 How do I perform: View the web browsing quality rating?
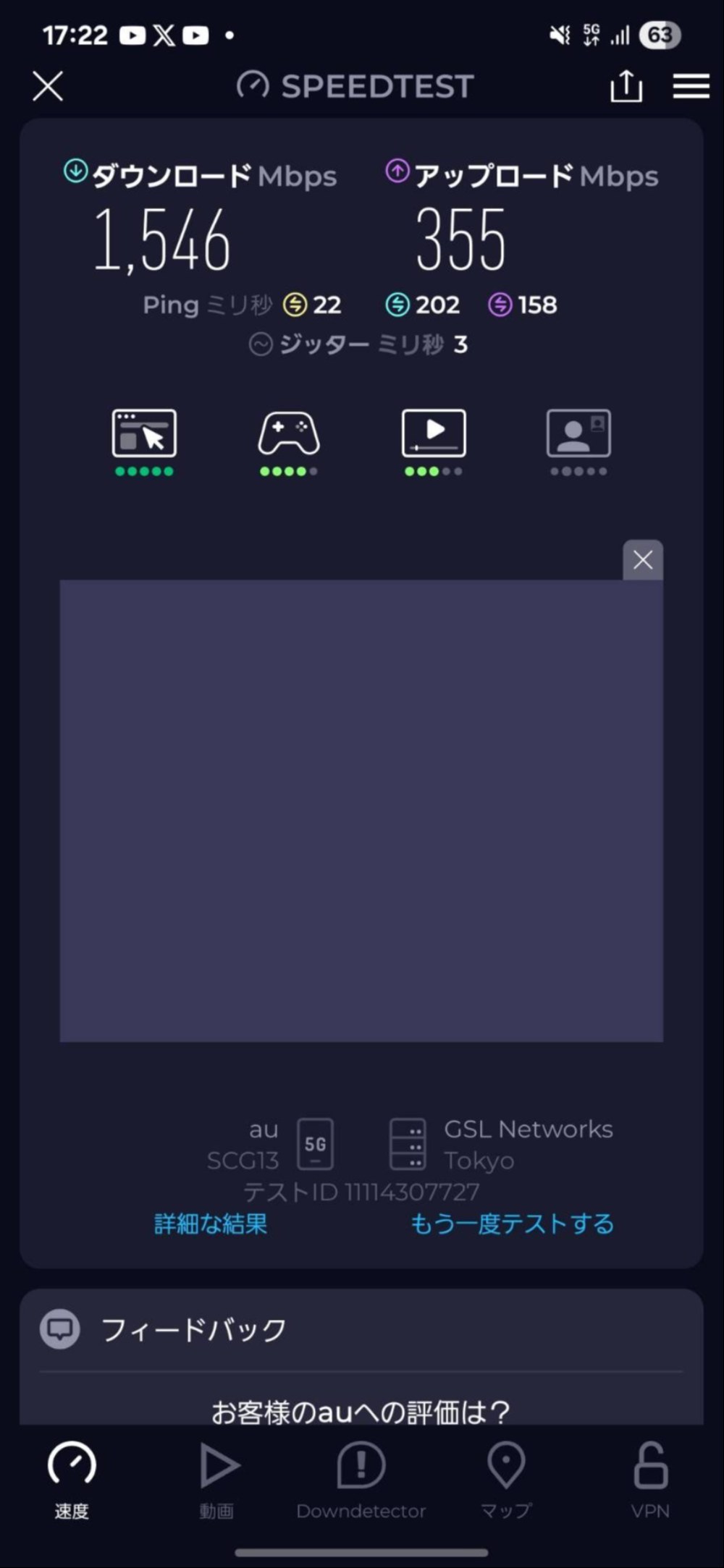coord(144,442)
